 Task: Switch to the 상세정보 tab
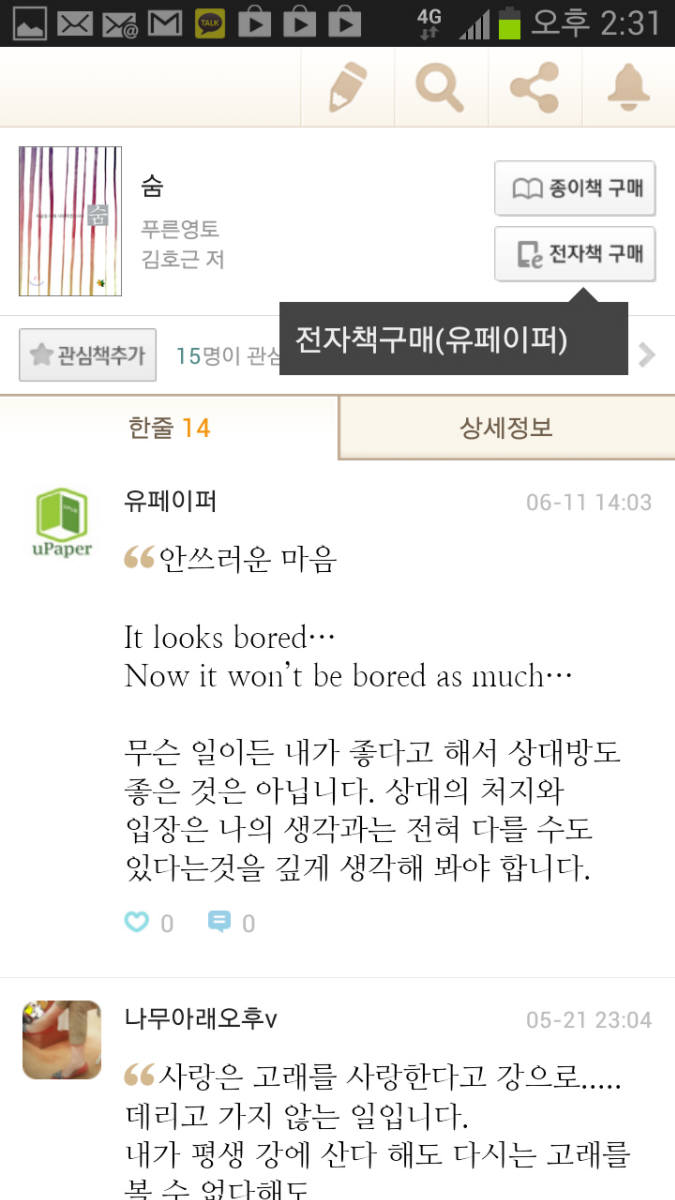click(506, 428)
